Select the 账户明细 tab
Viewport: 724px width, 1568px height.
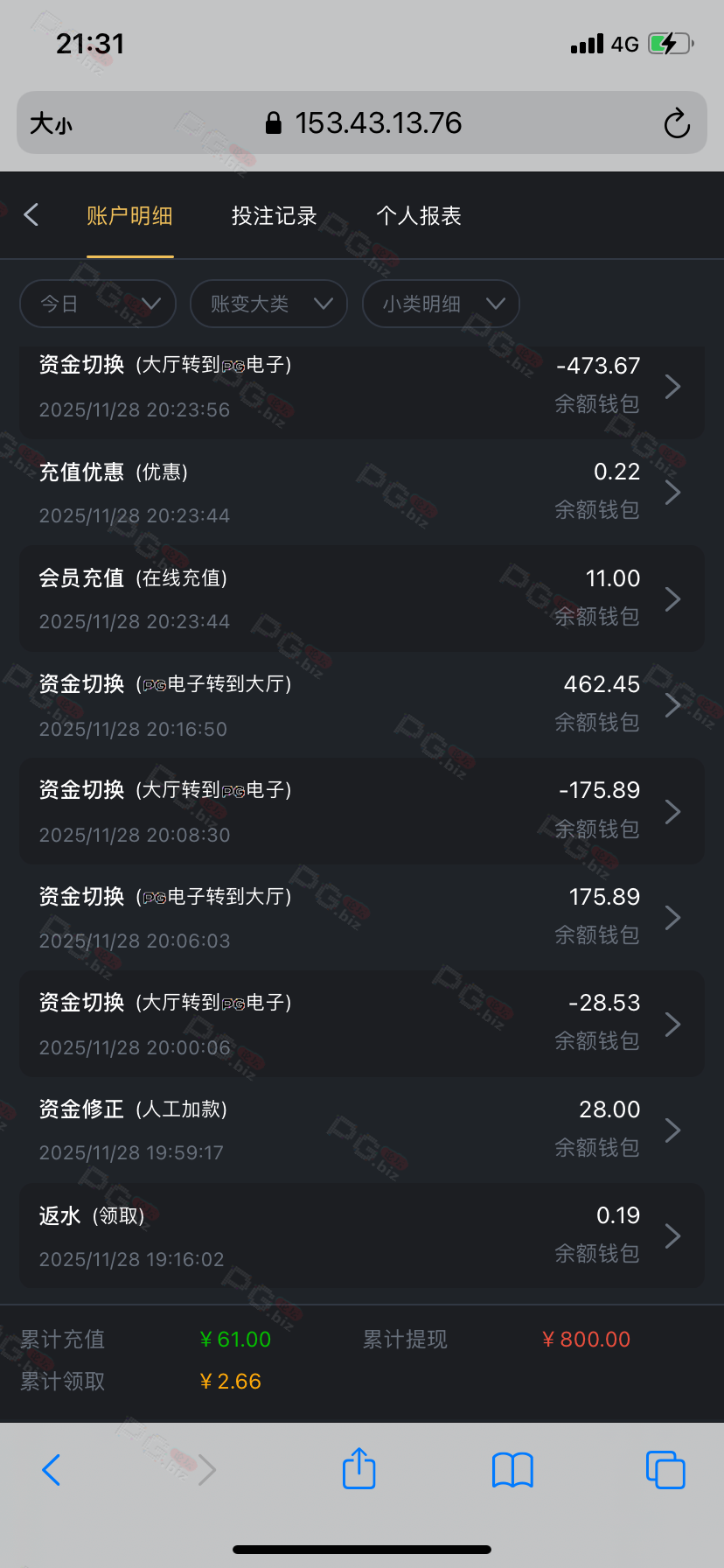129,216
